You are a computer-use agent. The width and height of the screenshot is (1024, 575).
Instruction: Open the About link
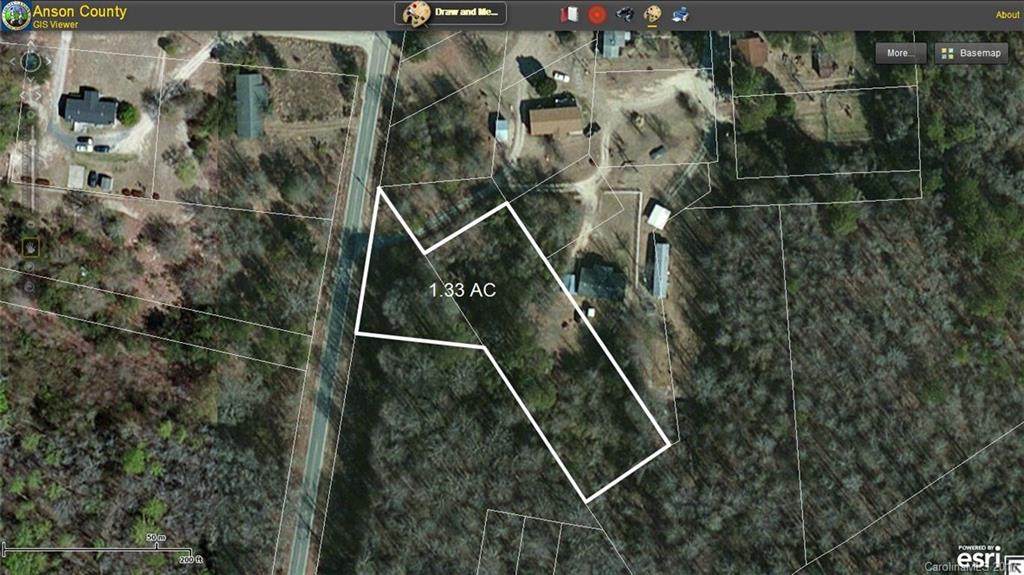[1007, 15]
